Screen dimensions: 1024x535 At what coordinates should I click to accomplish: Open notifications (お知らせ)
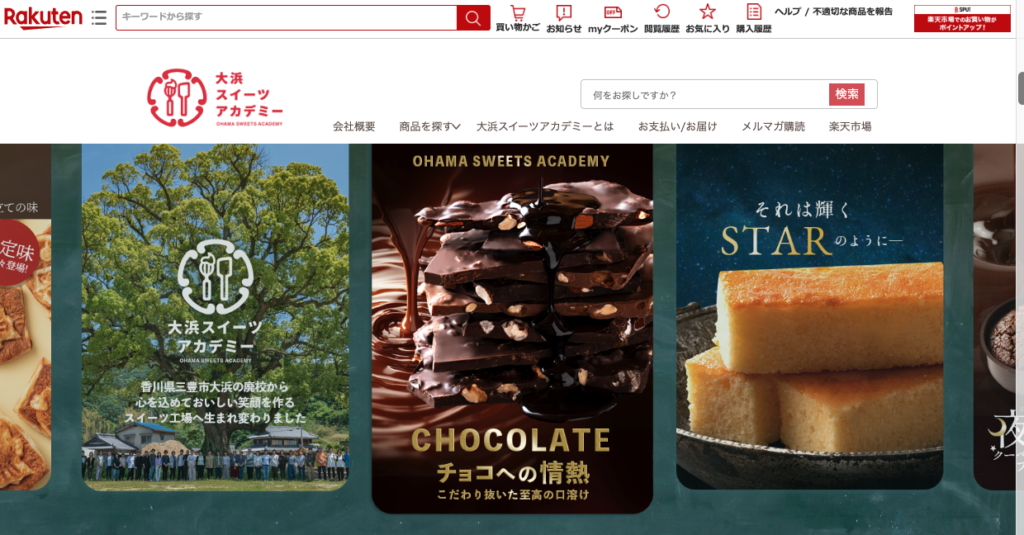point(564,19)
